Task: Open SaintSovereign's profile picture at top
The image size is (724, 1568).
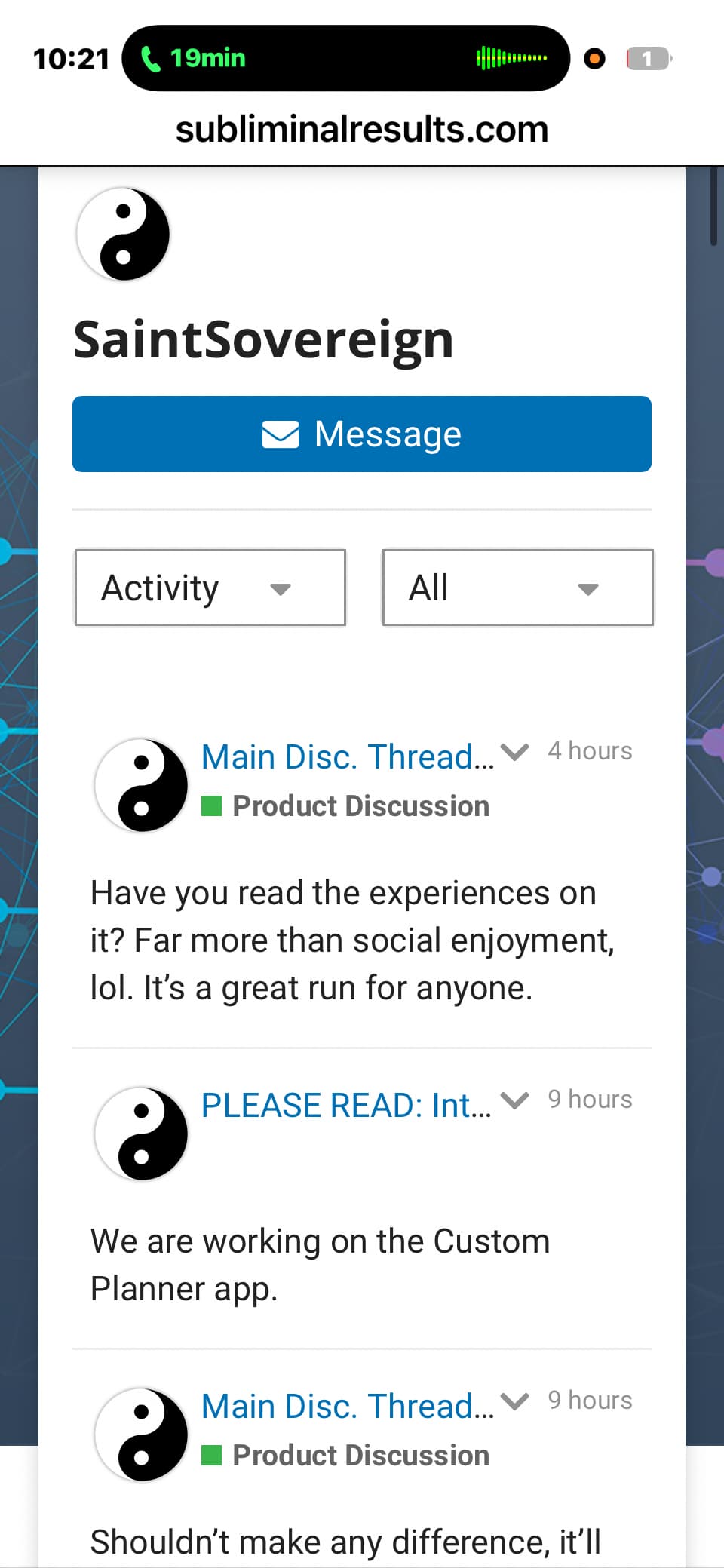Action: (123, 234)
